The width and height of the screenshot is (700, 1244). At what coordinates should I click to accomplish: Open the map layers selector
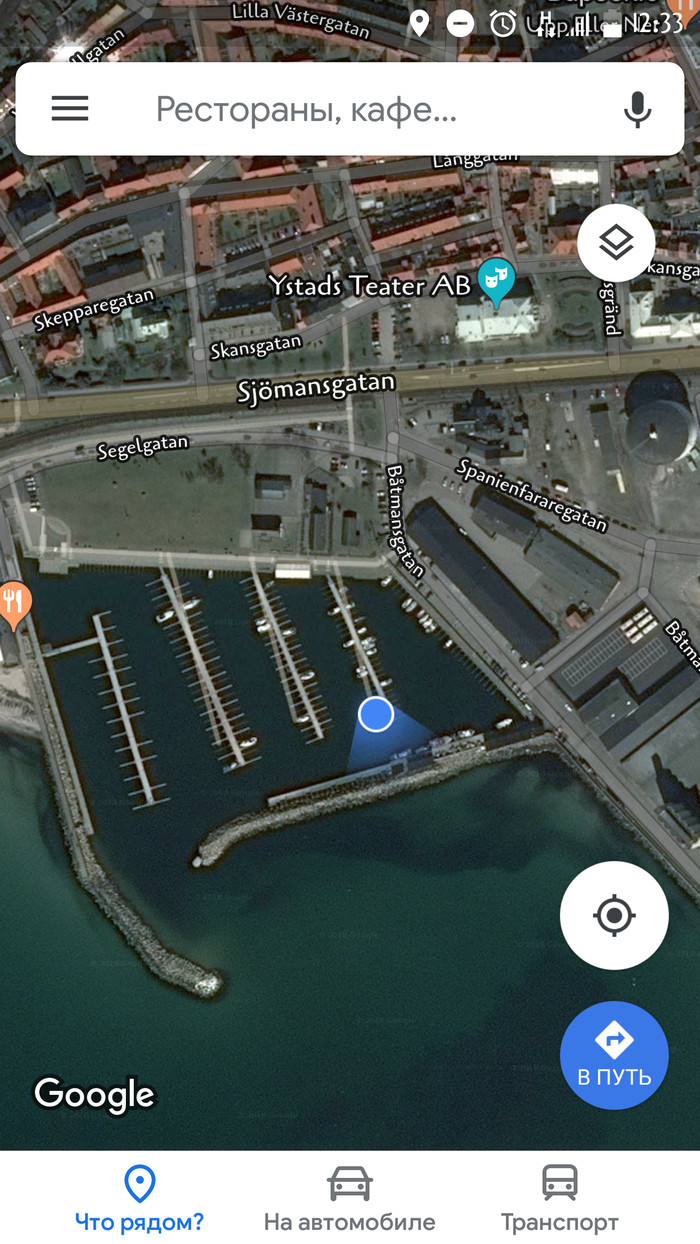coord(616,242)
